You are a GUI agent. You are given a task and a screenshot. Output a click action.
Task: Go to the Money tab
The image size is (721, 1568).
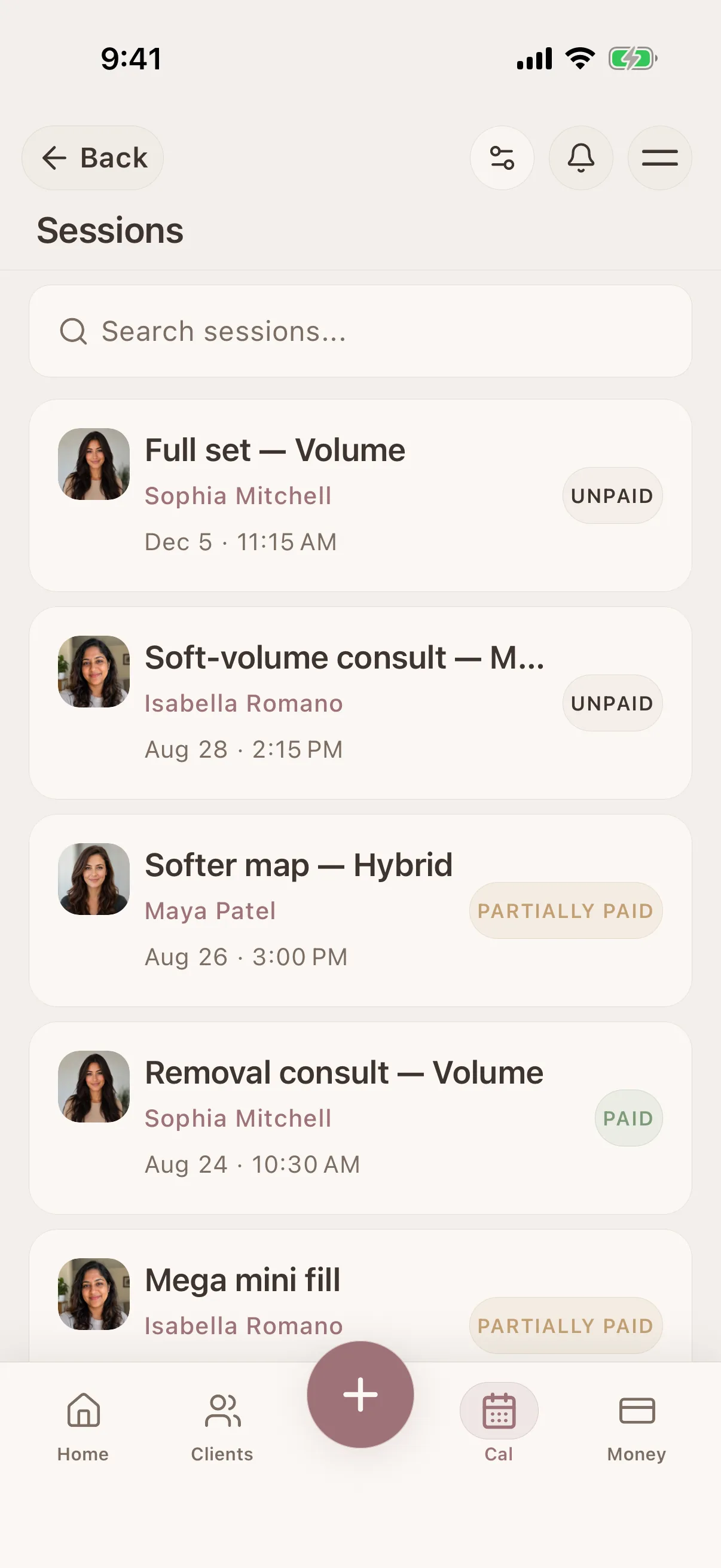coord(637,1427)
